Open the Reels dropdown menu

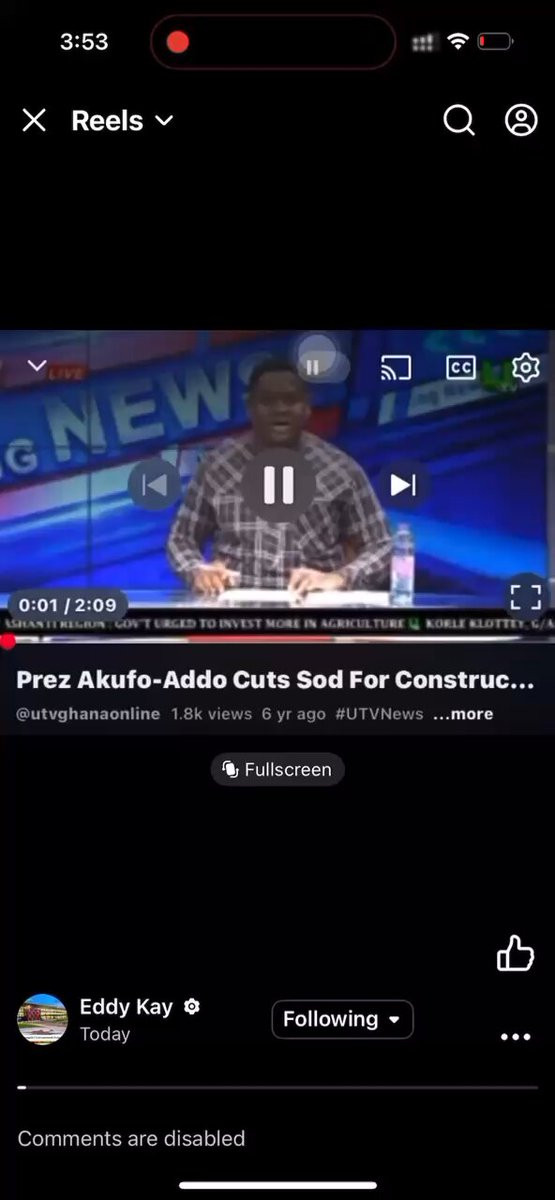click(x=122, y=121)
